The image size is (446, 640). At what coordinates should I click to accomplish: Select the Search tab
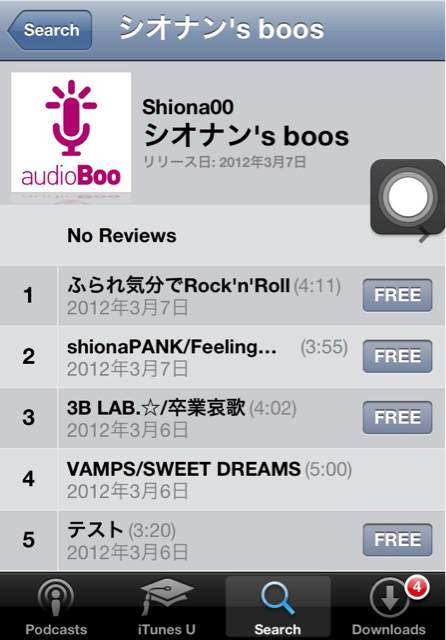(278, 607)
